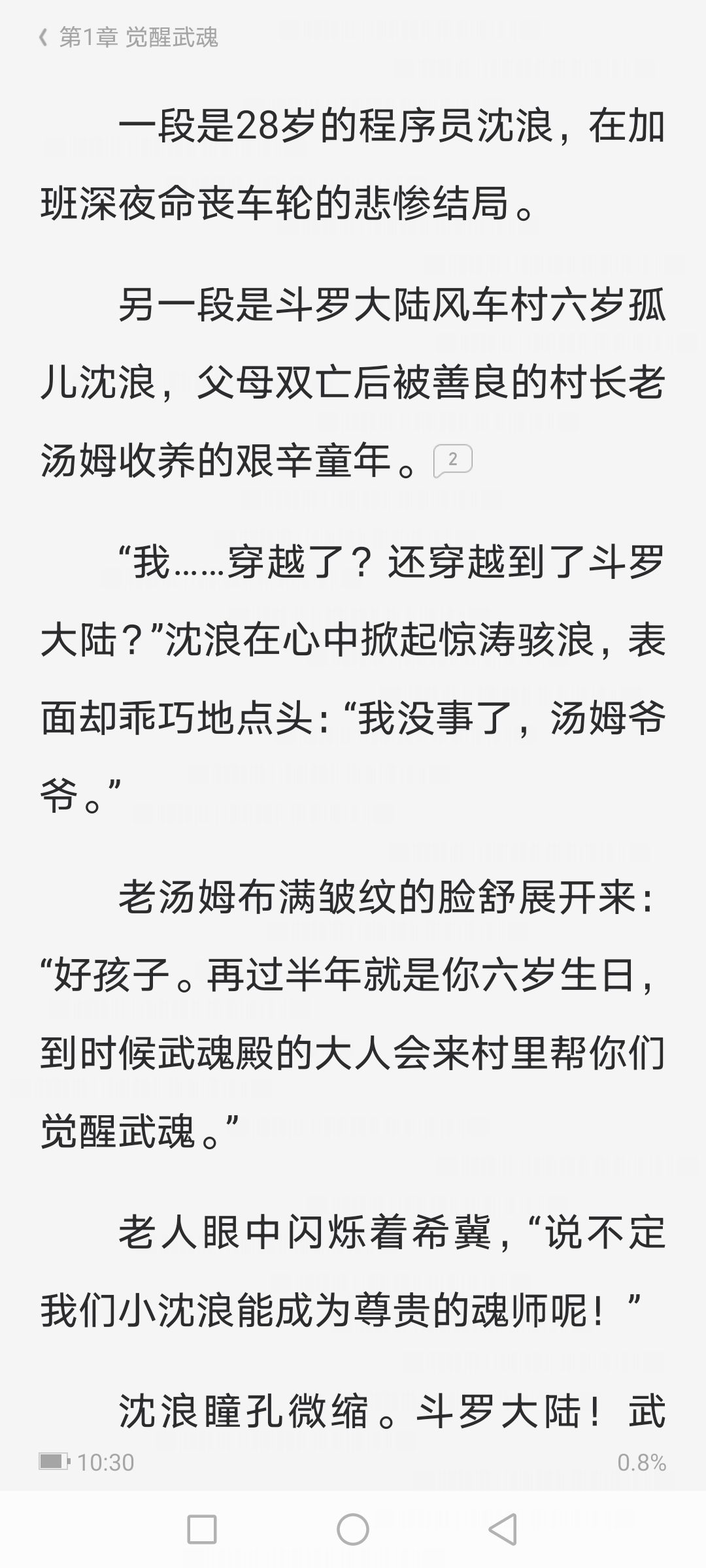This screenshot has height=1568, width=706.
Task: Open recent apps square button
Action: [202, 1529]
